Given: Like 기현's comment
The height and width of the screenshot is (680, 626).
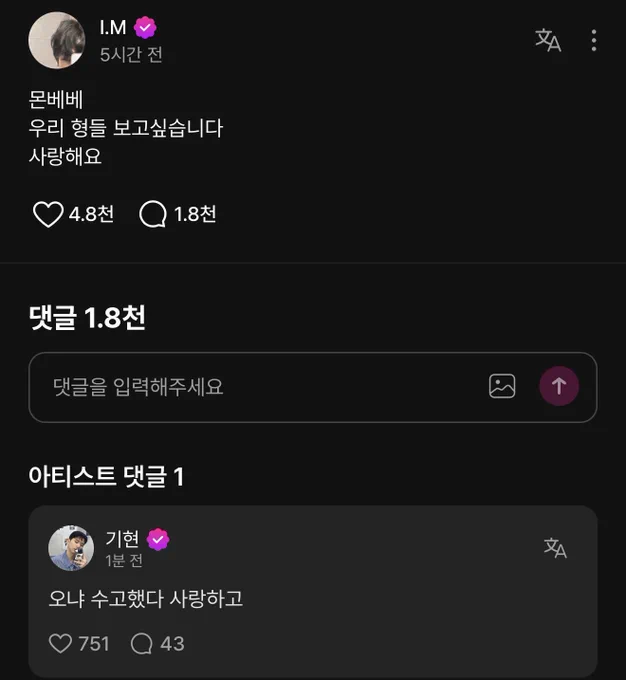Looking at the screenshot, I should pos(60,643).
